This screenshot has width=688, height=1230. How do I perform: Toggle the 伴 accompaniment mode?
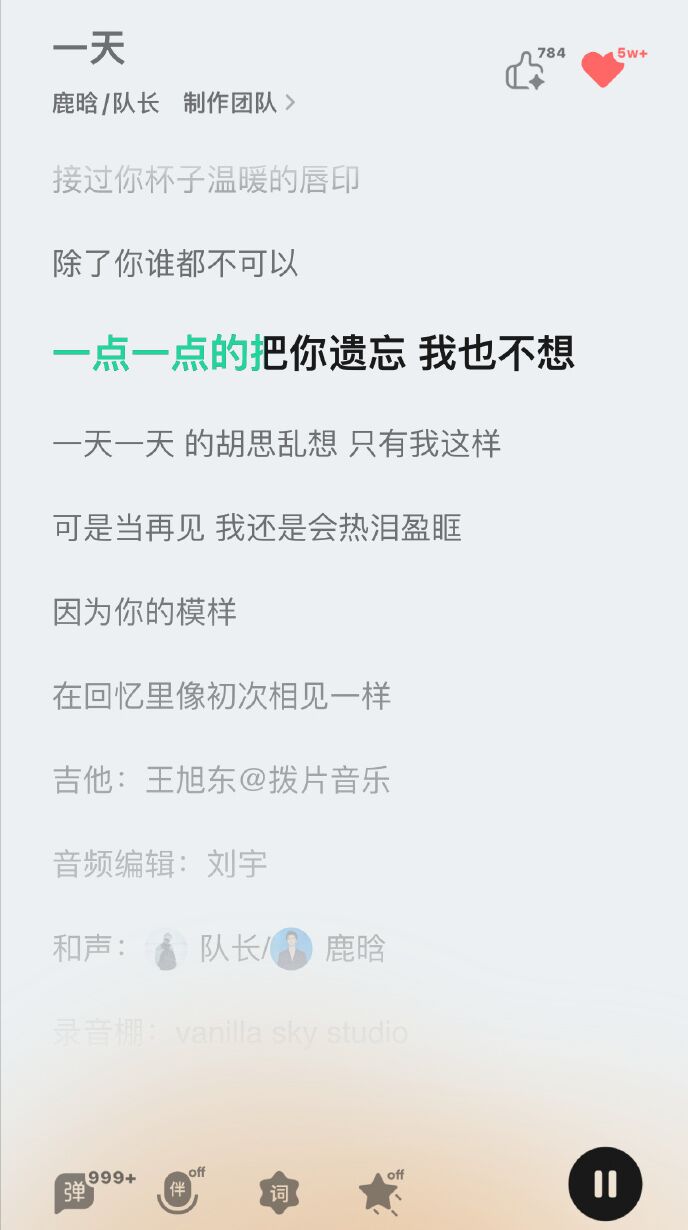(x=177, y=1191)
